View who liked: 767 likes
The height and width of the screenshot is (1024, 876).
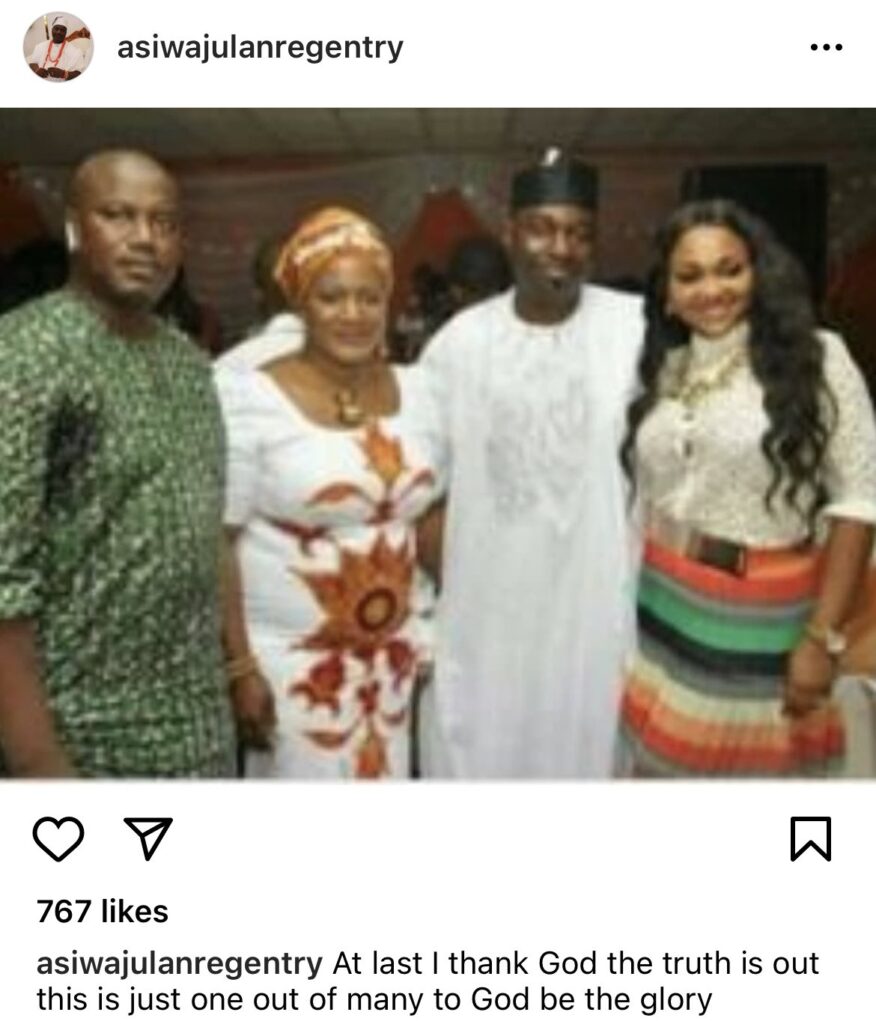[102, 911]
